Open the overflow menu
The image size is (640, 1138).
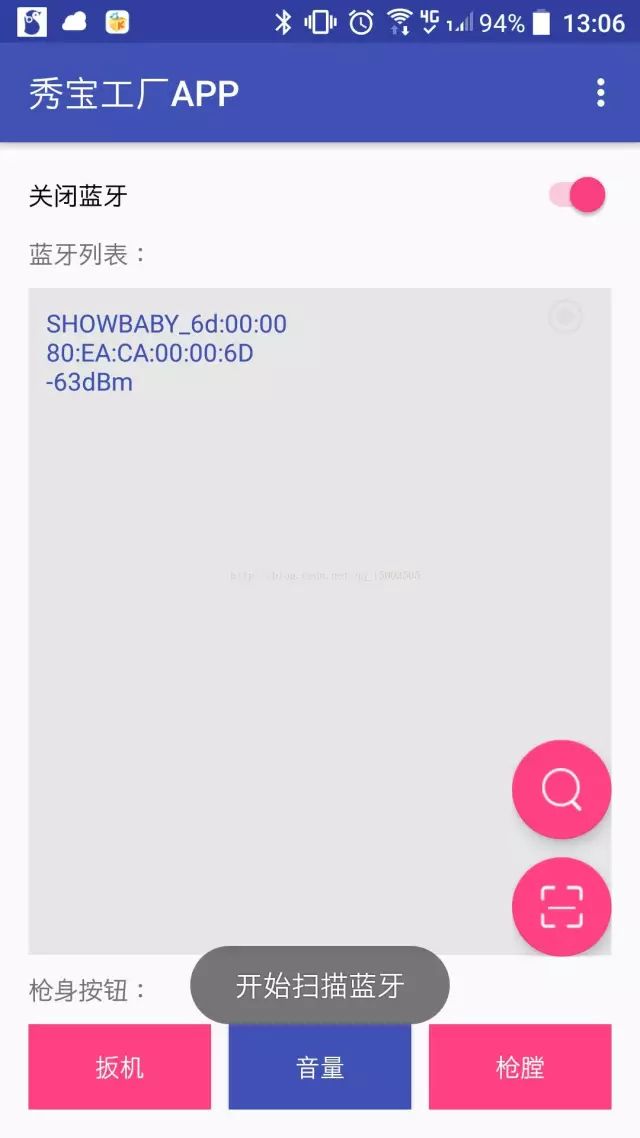click(x=600, y=93)
